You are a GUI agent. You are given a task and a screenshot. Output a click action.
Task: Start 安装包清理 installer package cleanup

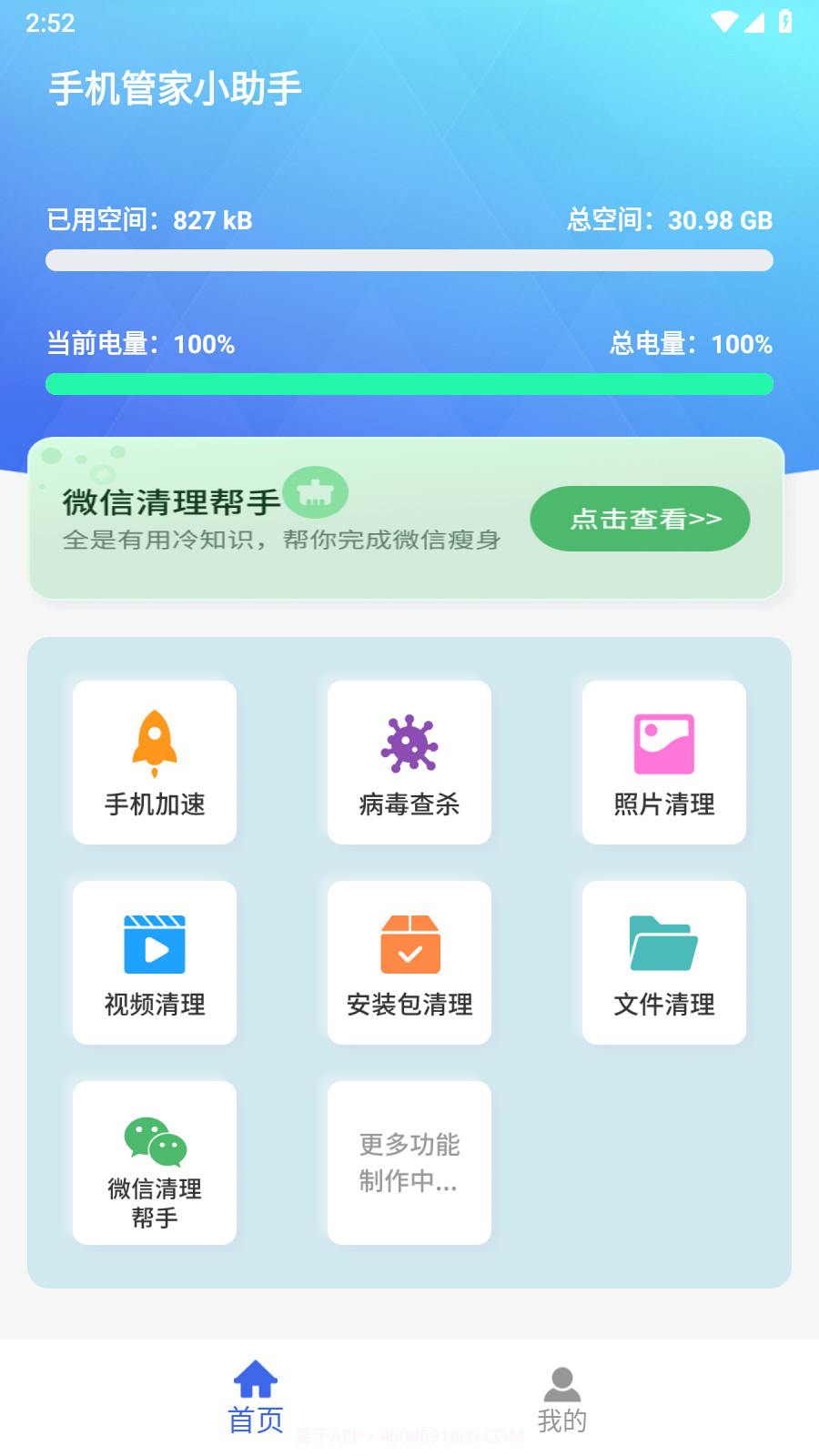(409, 962)
